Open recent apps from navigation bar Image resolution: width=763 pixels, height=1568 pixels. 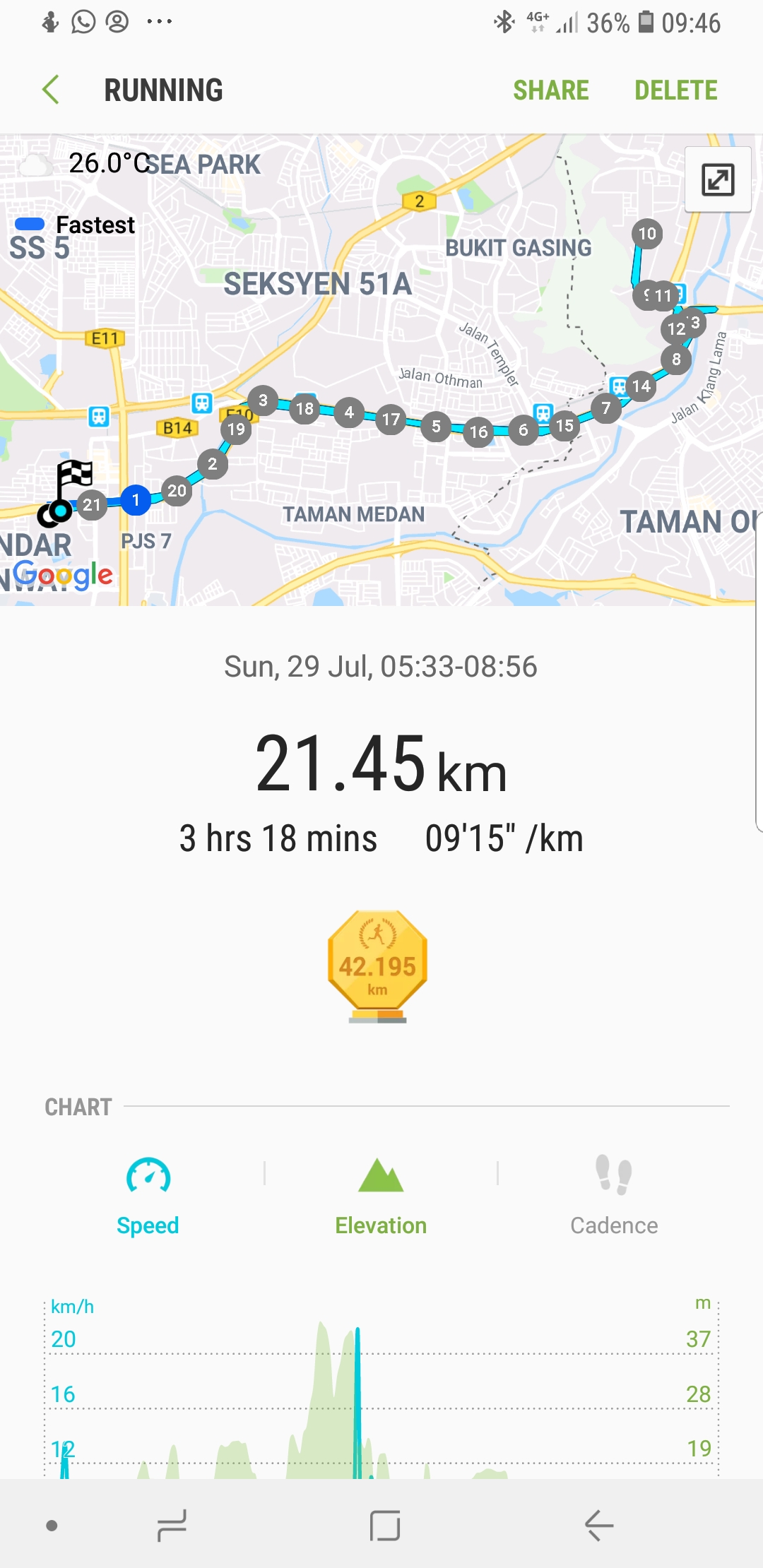172,1526
